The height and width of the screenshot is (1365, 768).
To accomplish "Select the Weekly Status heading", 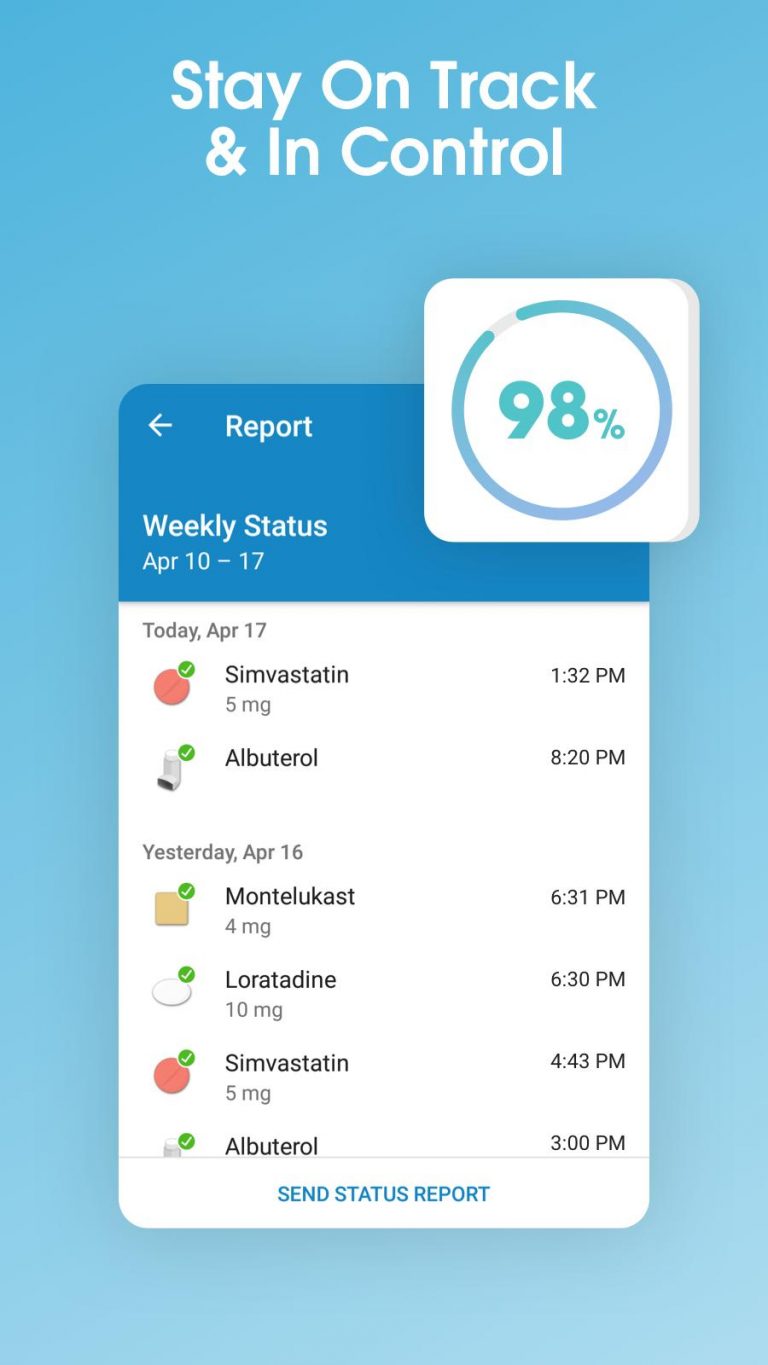I will 235,526.
